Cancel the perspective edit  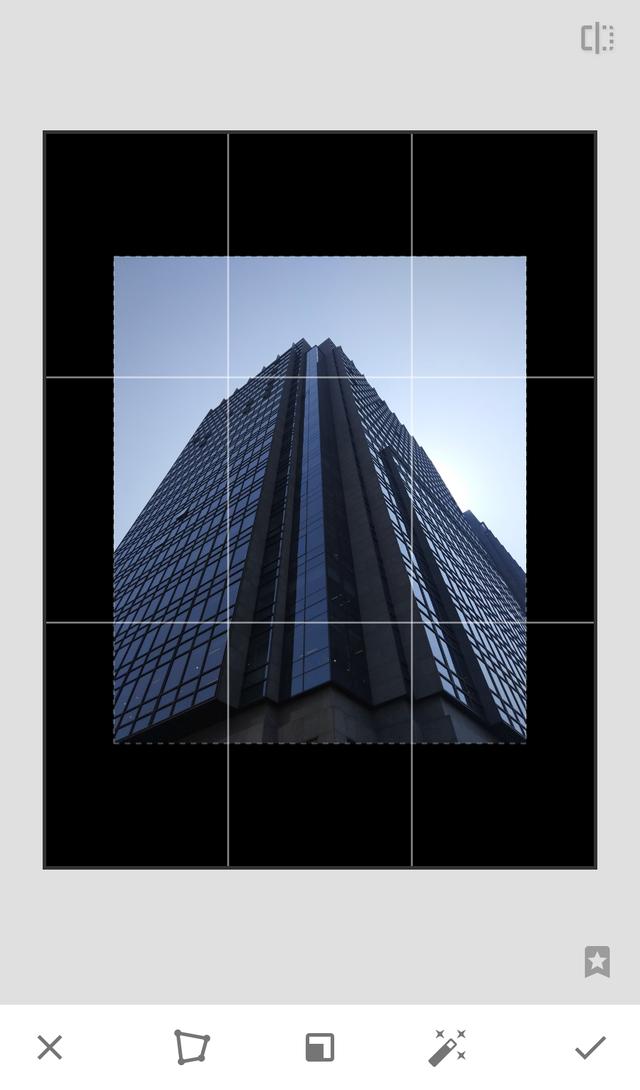pyautogui.click(x=49, y=1047)
